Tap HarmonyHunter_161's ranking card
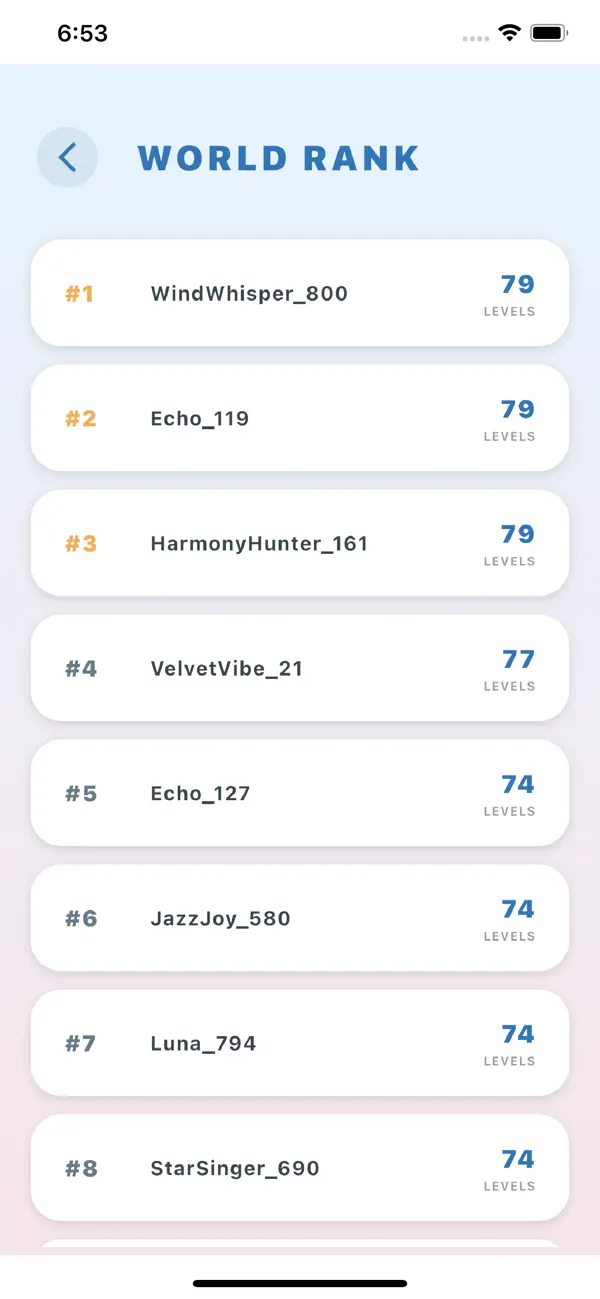The image size is (600, 1299). pos(300,543)
